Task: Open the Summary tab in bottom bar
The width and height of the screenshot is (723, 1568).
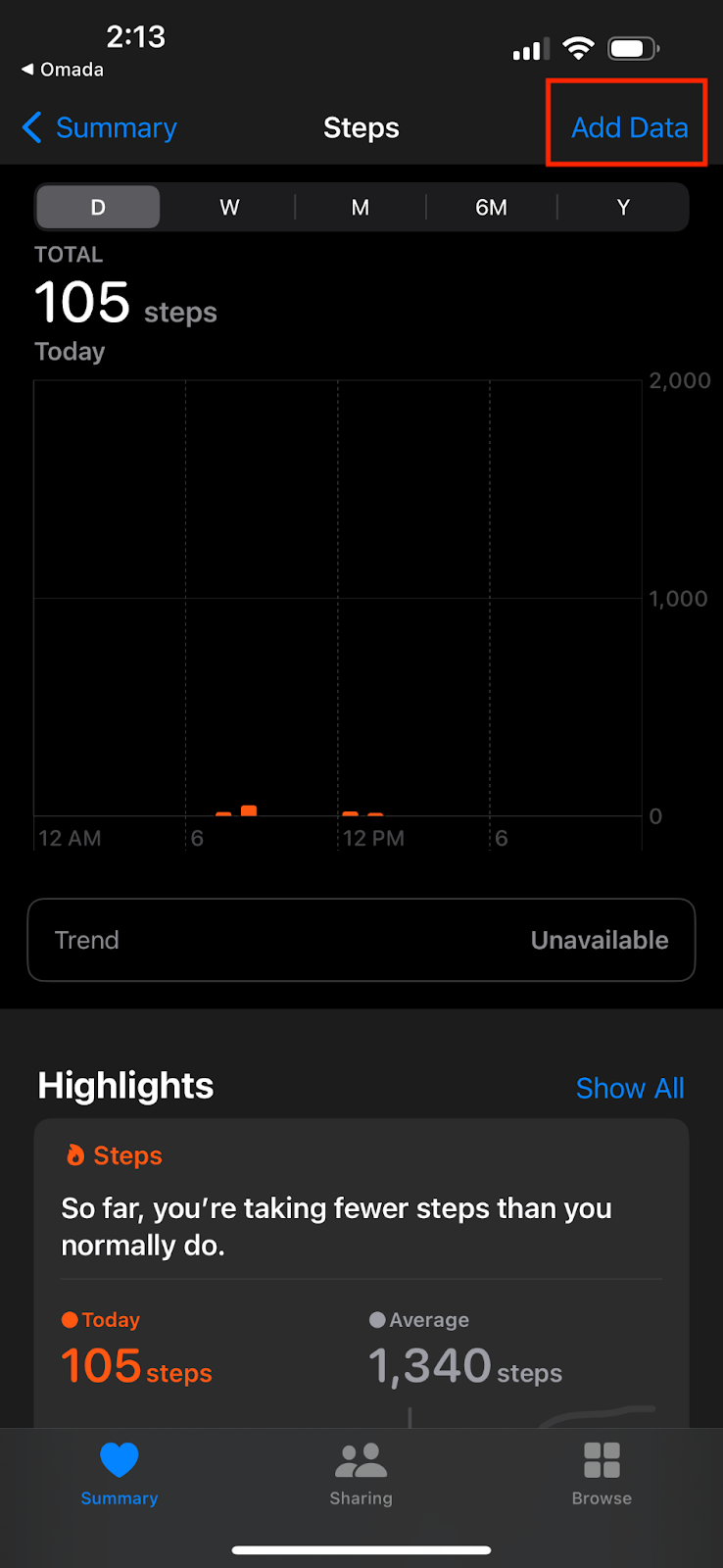Action: 120,1473
